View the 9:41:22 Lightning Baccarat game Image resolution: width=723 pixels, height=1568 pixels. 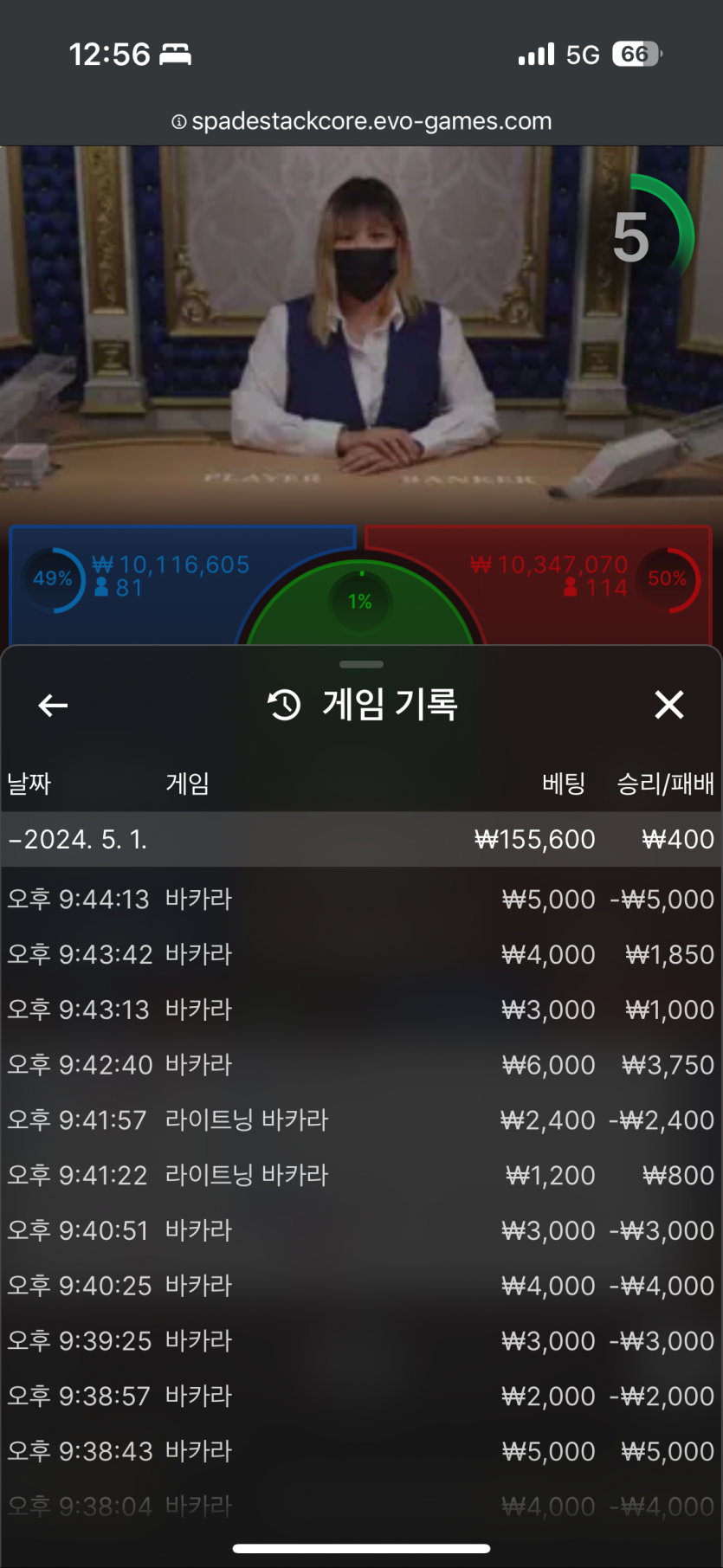pos(360,1175)
